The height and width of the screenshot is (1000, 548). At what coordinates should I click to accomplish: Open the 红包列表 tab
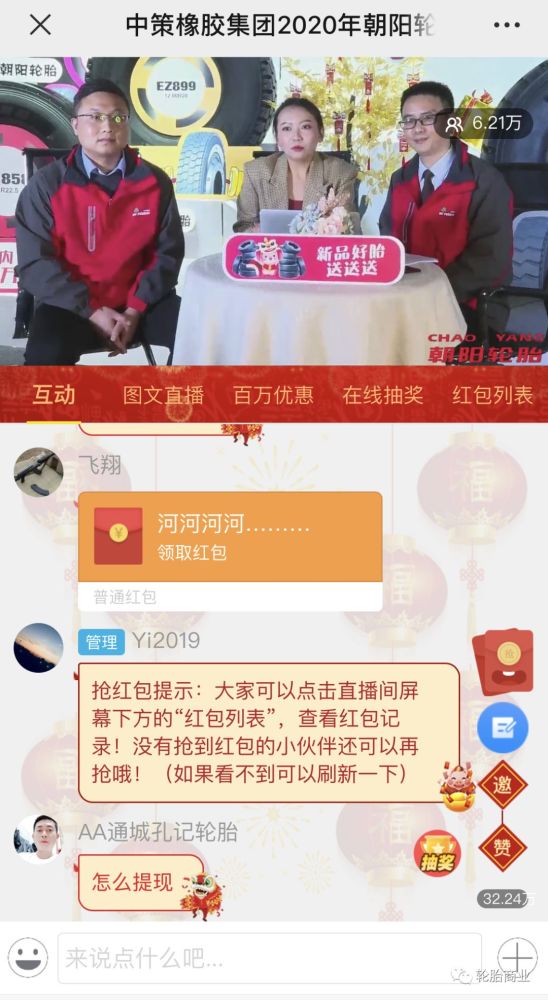pyautogui.click(x=492, y=395)
